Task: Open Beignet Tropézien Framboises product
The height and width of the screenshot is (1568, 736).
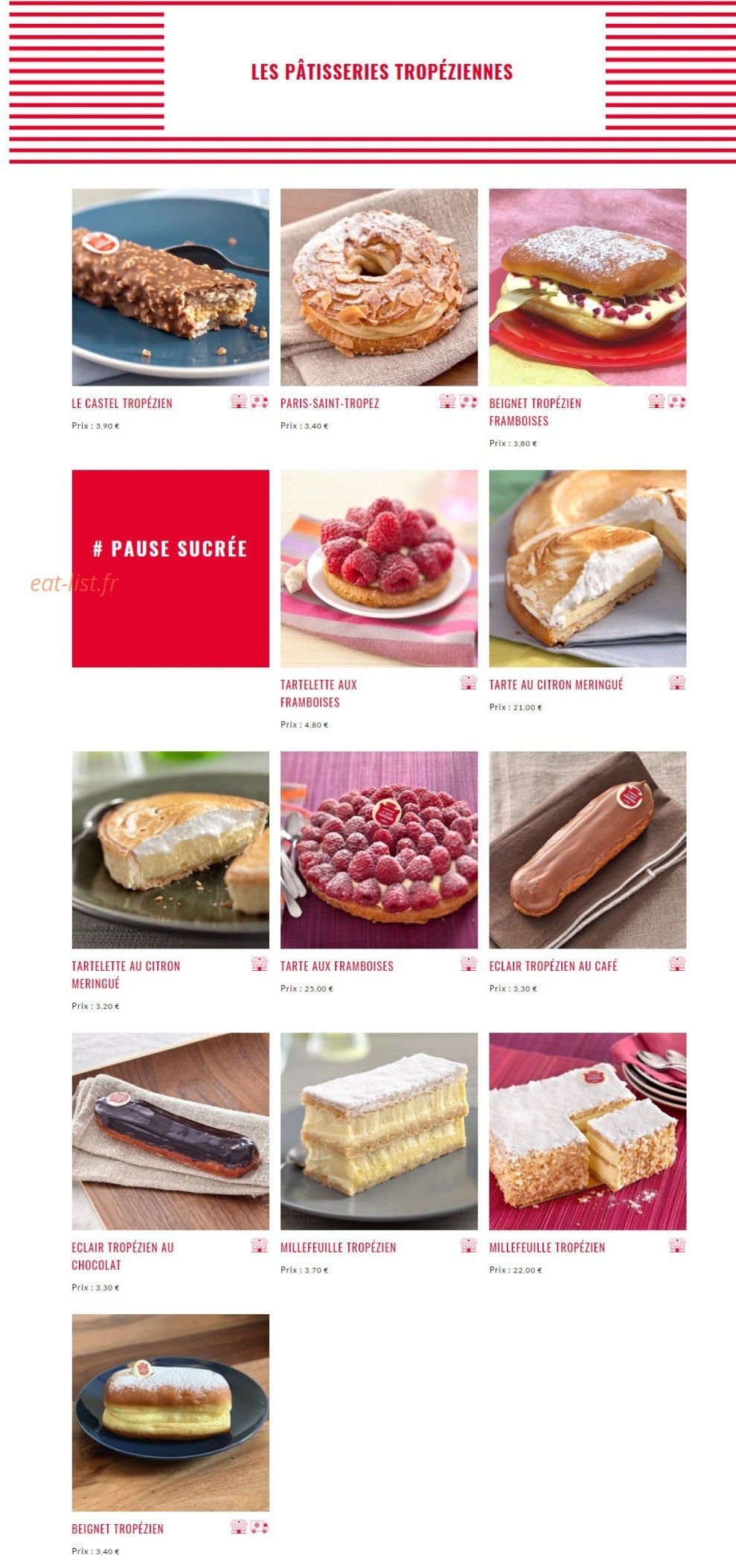Action: [587, 287]
